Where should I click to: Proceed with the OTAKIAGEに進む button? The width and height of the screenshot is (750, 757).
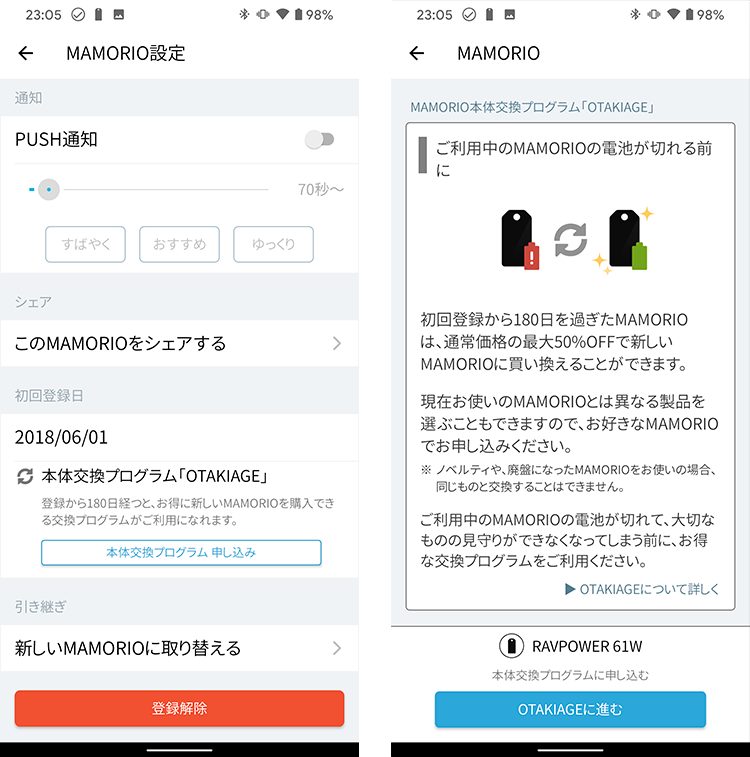coord(570,709)
